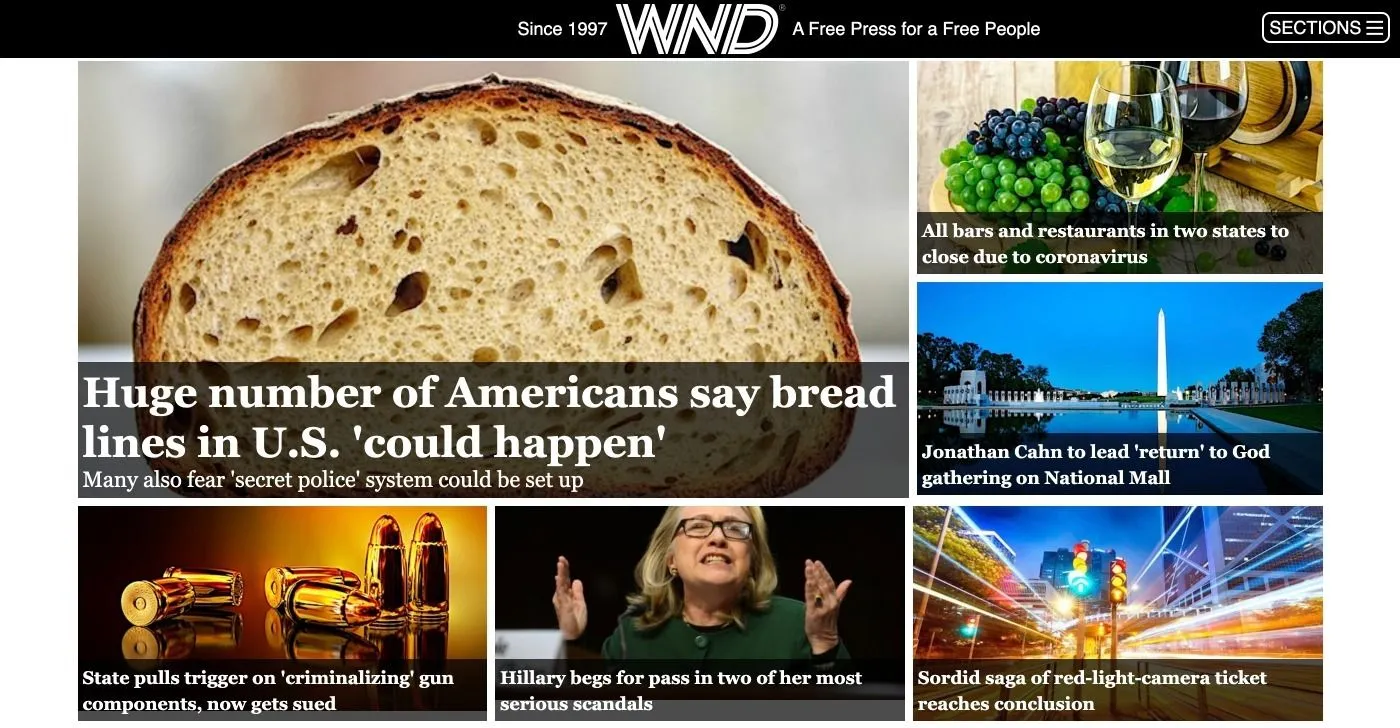View the gun components lawsuit article
The height and width of the screenshot is (728, 1400).
point(268,690)
